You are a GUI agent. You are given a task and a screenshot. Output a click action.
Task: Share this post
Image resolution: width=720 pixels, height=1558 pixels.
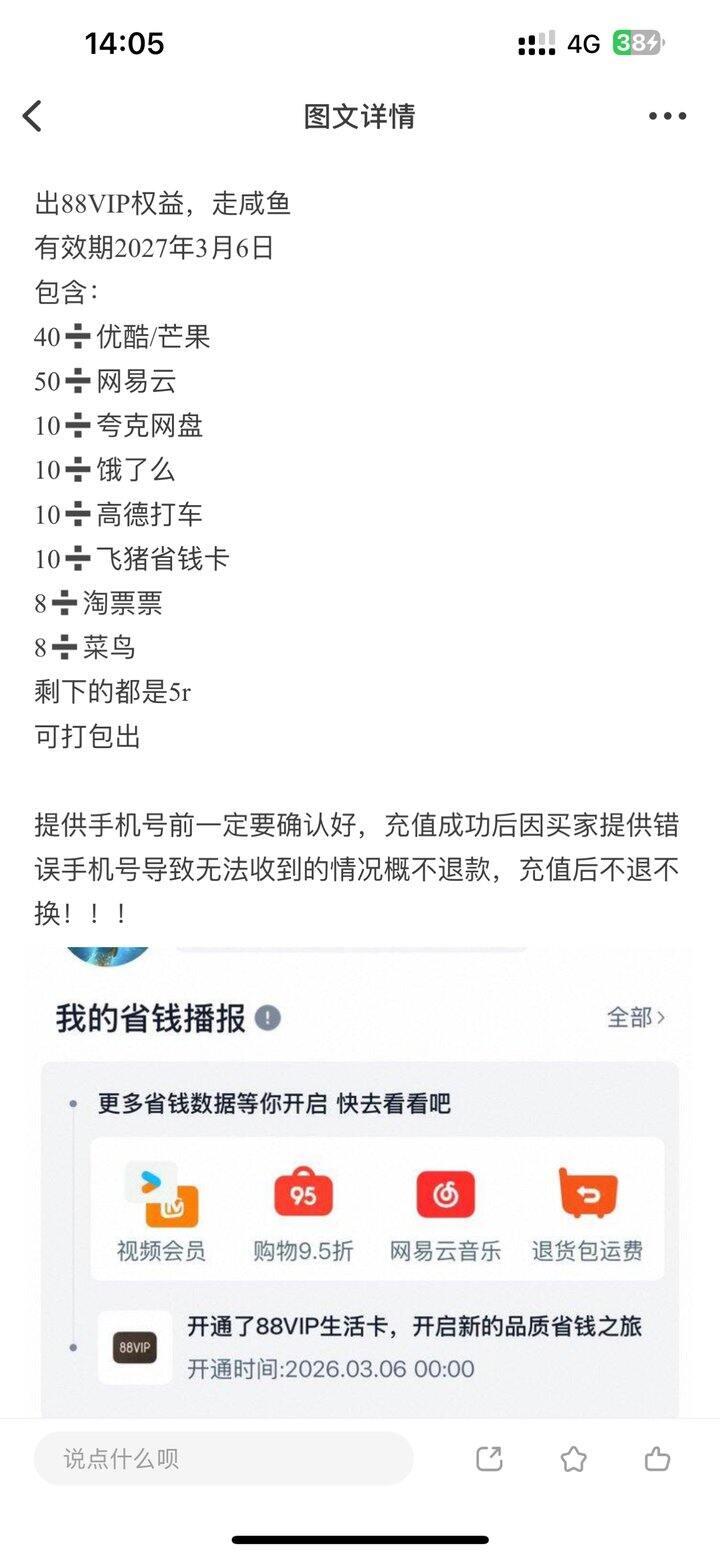(489, 1459)
